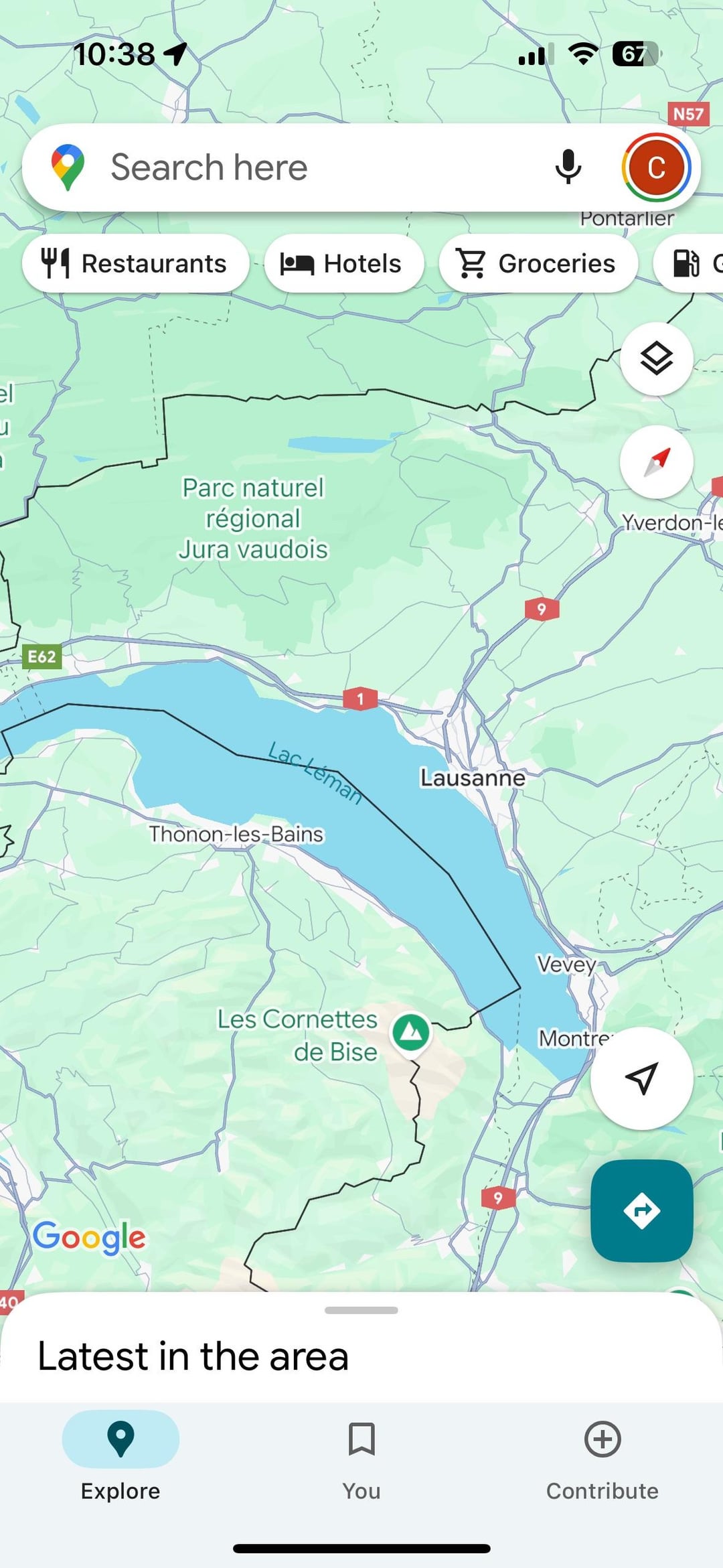The image size is (723, 1568).
Task: Tap the compass to reset north
Action: [656, 461]
